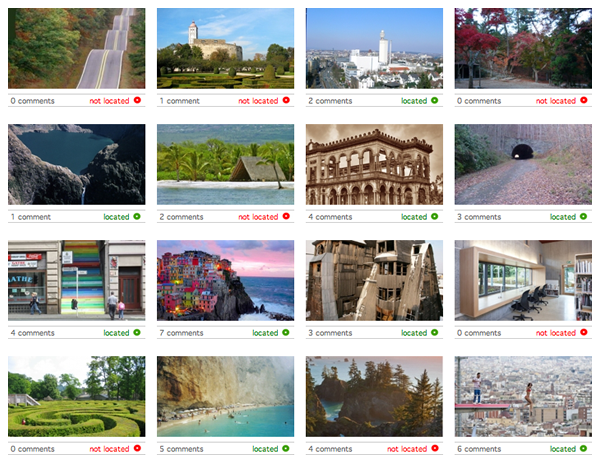Open the crater lake photo
This screenshot has height=463, width=600.
pyautogui.click(x=76, y=164)
